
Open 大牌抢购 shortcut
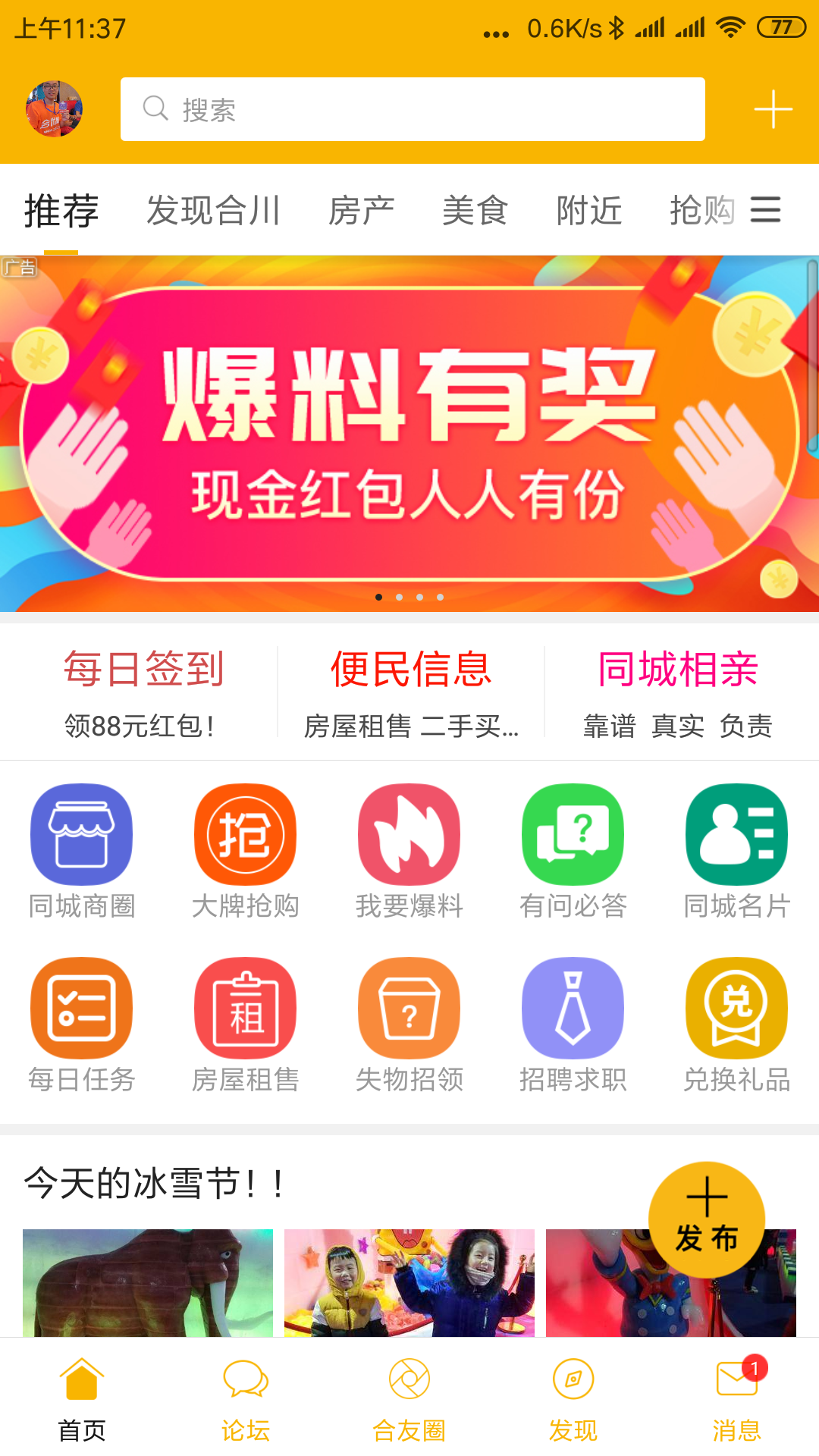pos(245,851)
